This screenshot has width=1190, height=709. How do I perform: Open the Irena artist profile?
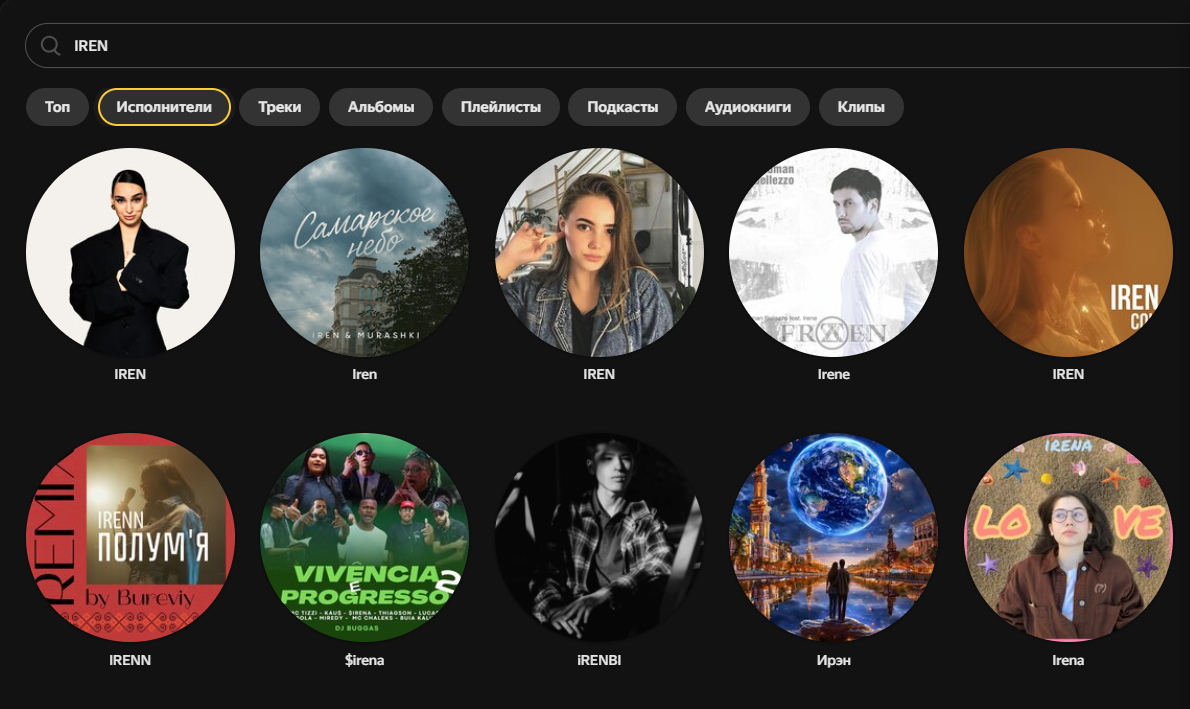click(1068, 537)
